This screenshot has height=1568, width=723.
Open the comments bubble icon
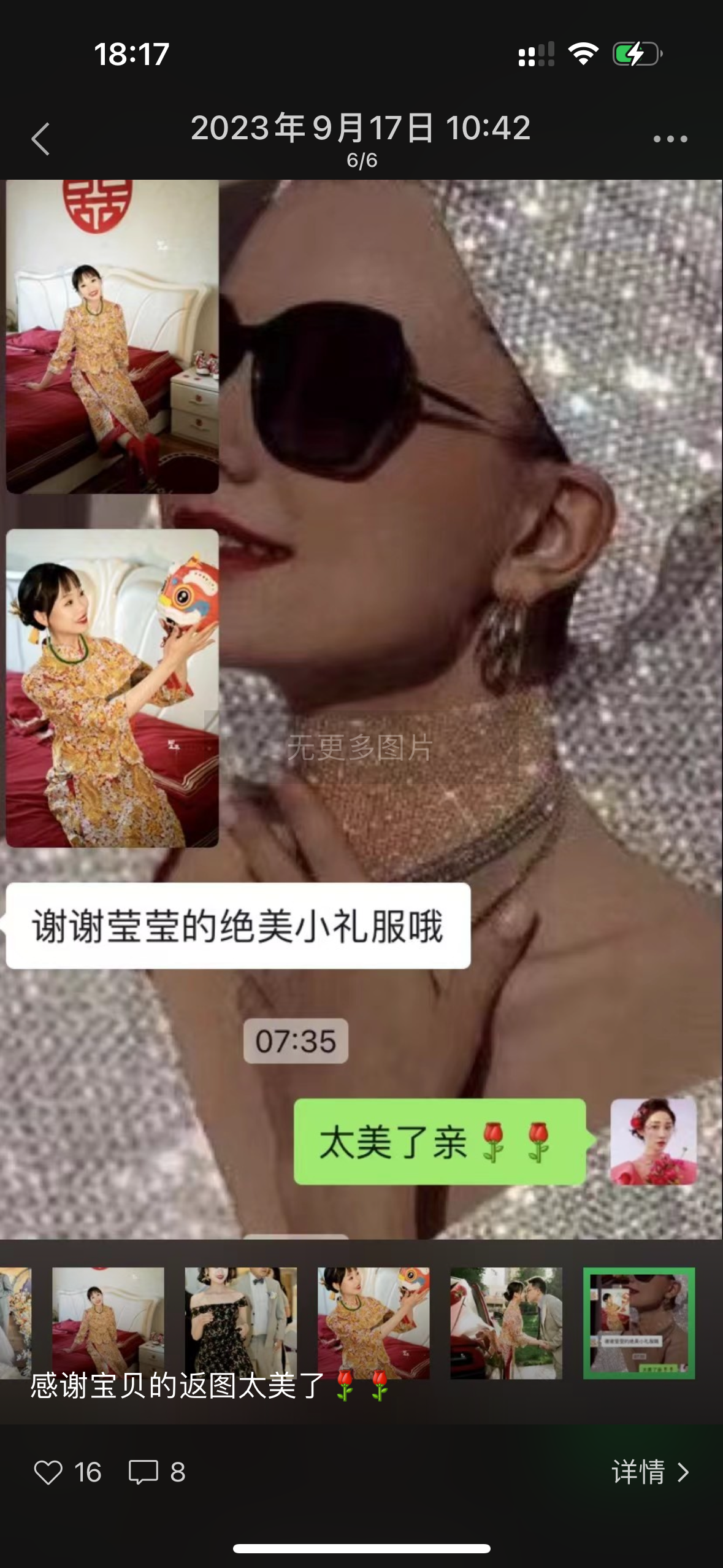(143, 1472)
